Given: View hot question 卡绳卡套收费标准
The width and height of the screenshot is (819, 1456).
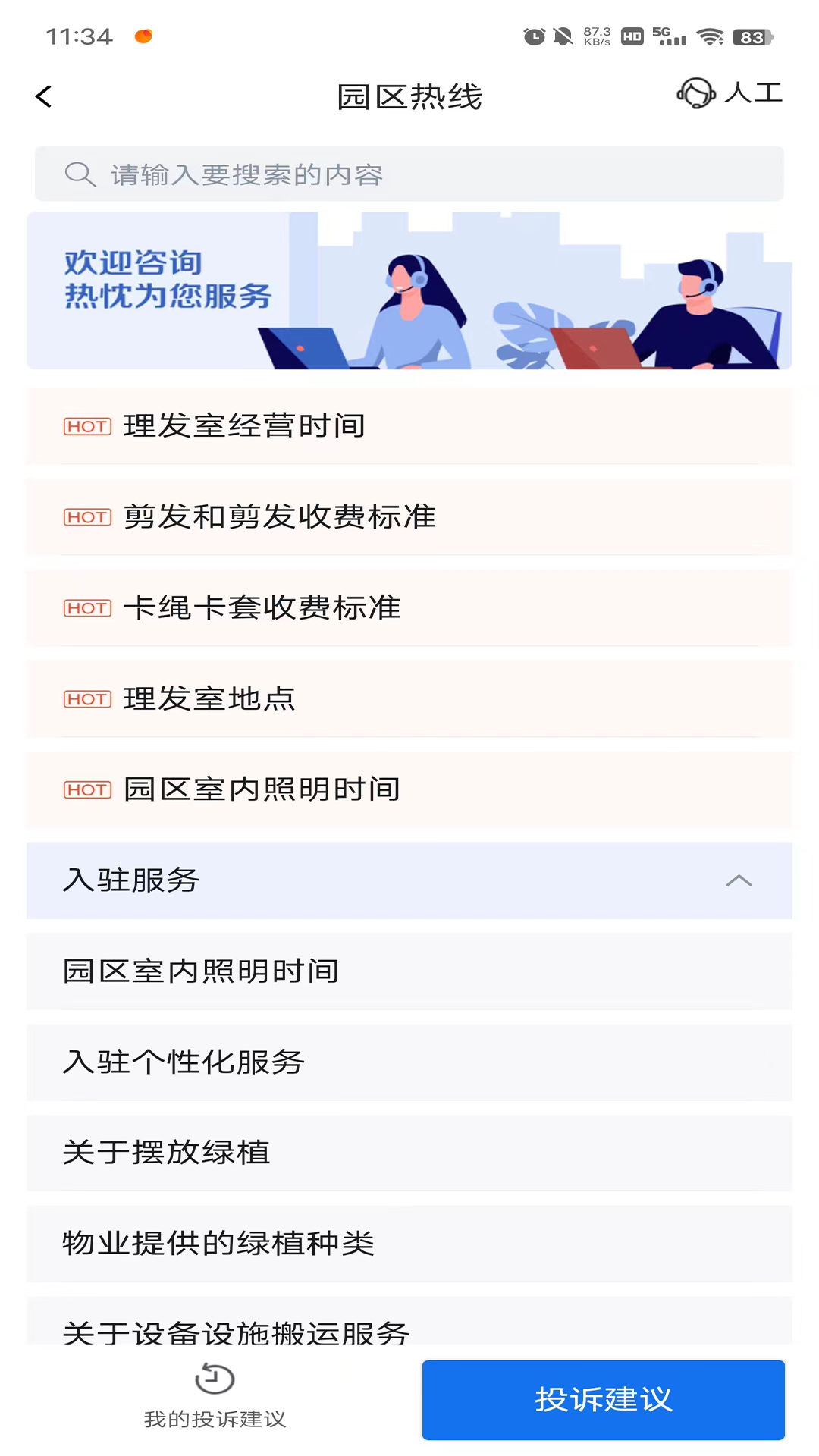Looking at the screenshot, I should click(409, 608).
